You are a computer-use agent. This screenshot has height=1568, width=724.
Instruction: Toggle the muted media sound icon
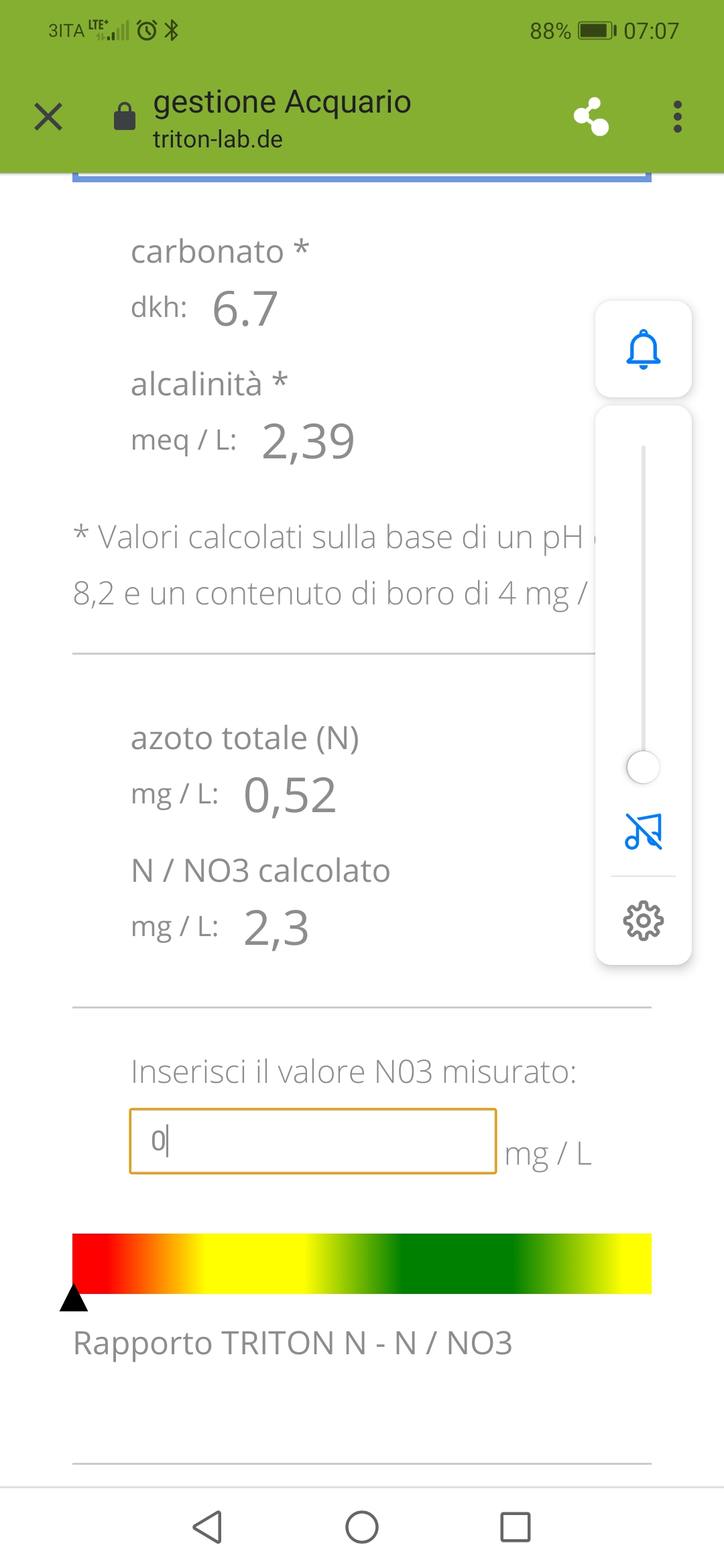pos(644,832)
